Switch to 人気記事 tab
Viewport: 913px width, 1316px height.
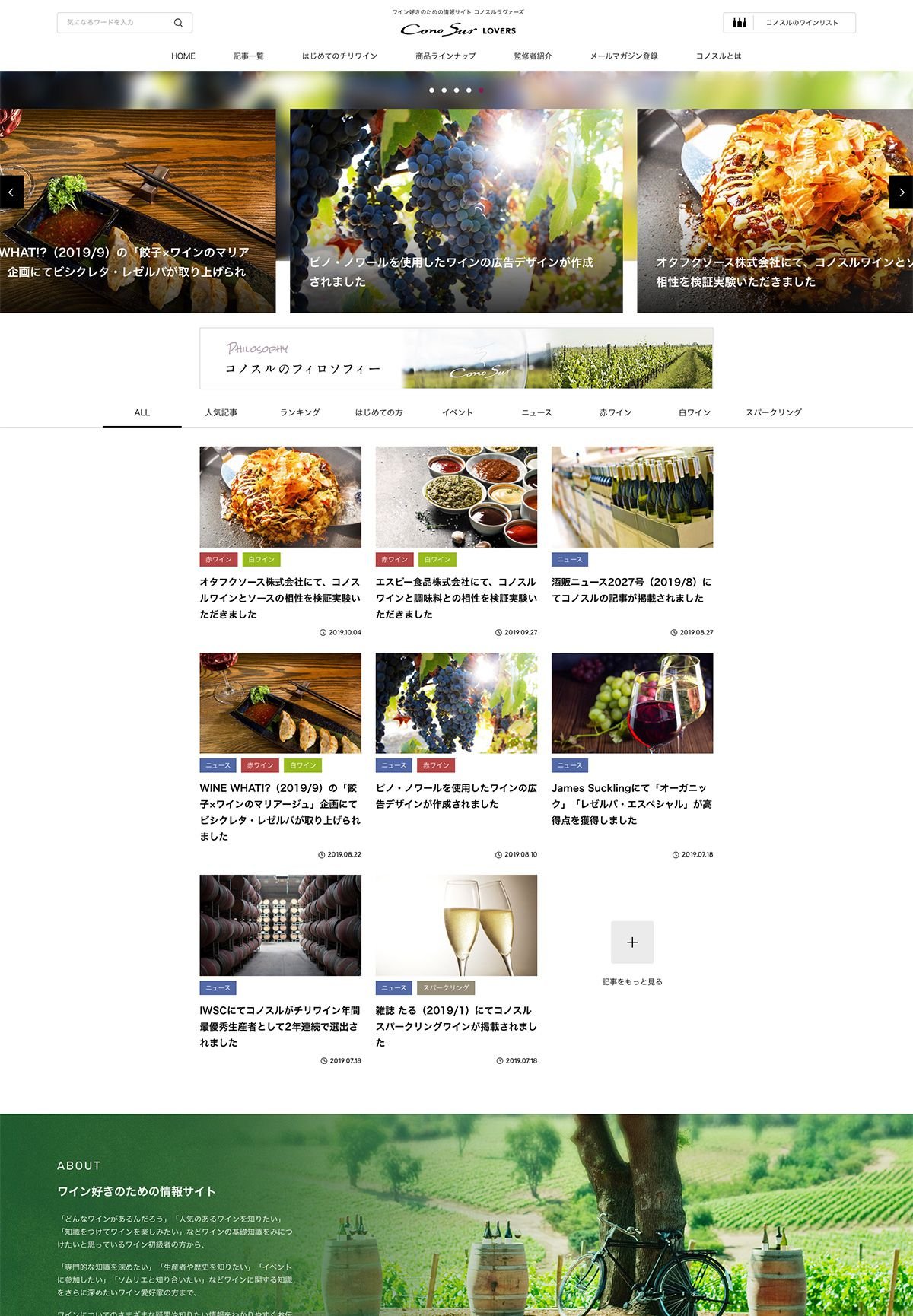click(221, 412)
